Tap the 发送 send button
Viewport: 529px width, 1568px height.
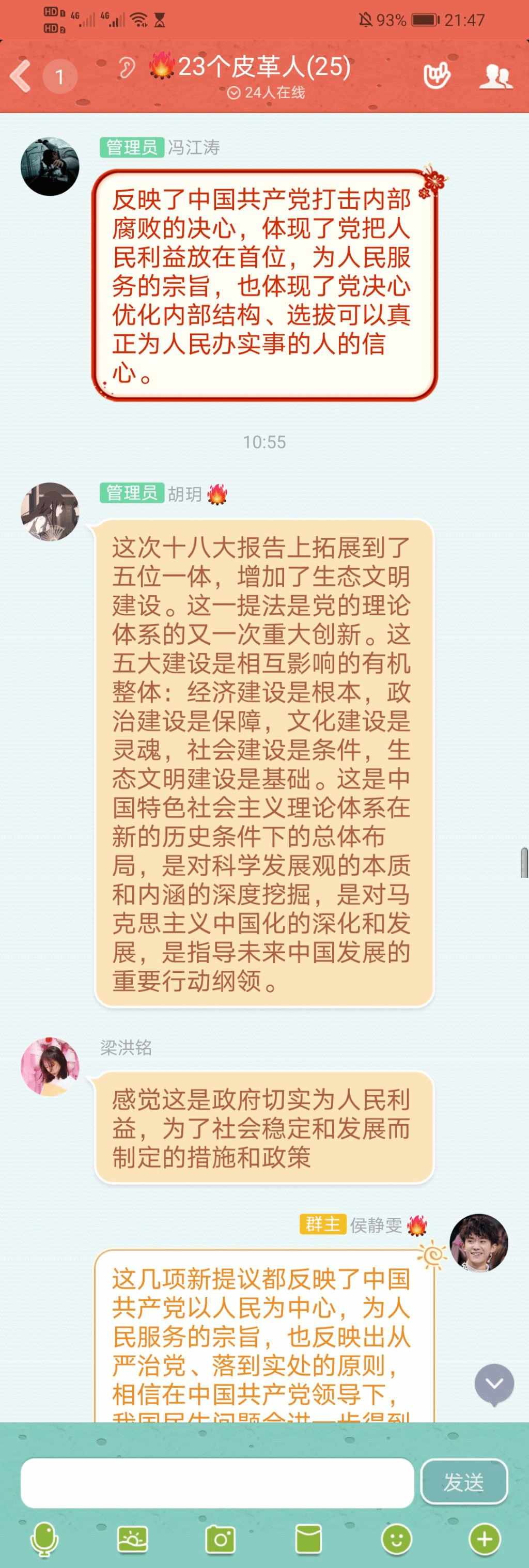(464, 1482)
